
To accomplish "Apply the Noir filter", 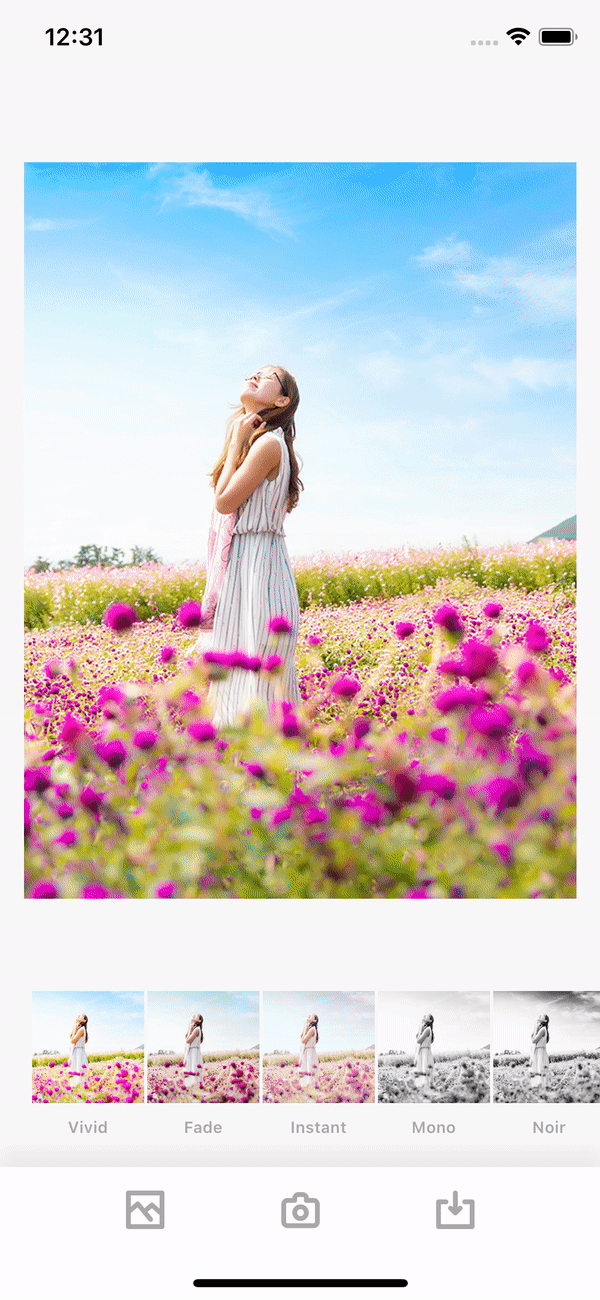I will (546, 1047).
